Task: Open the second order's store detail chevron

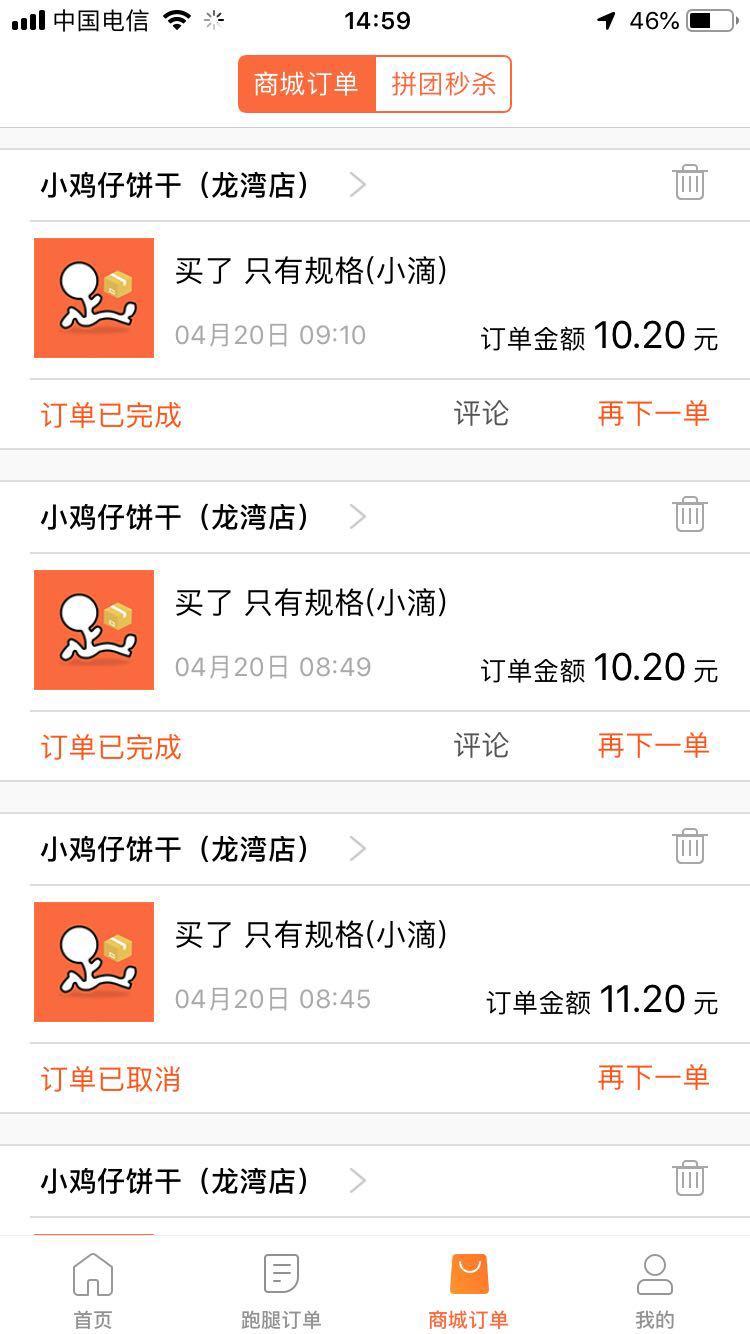Action: point(357,517)
